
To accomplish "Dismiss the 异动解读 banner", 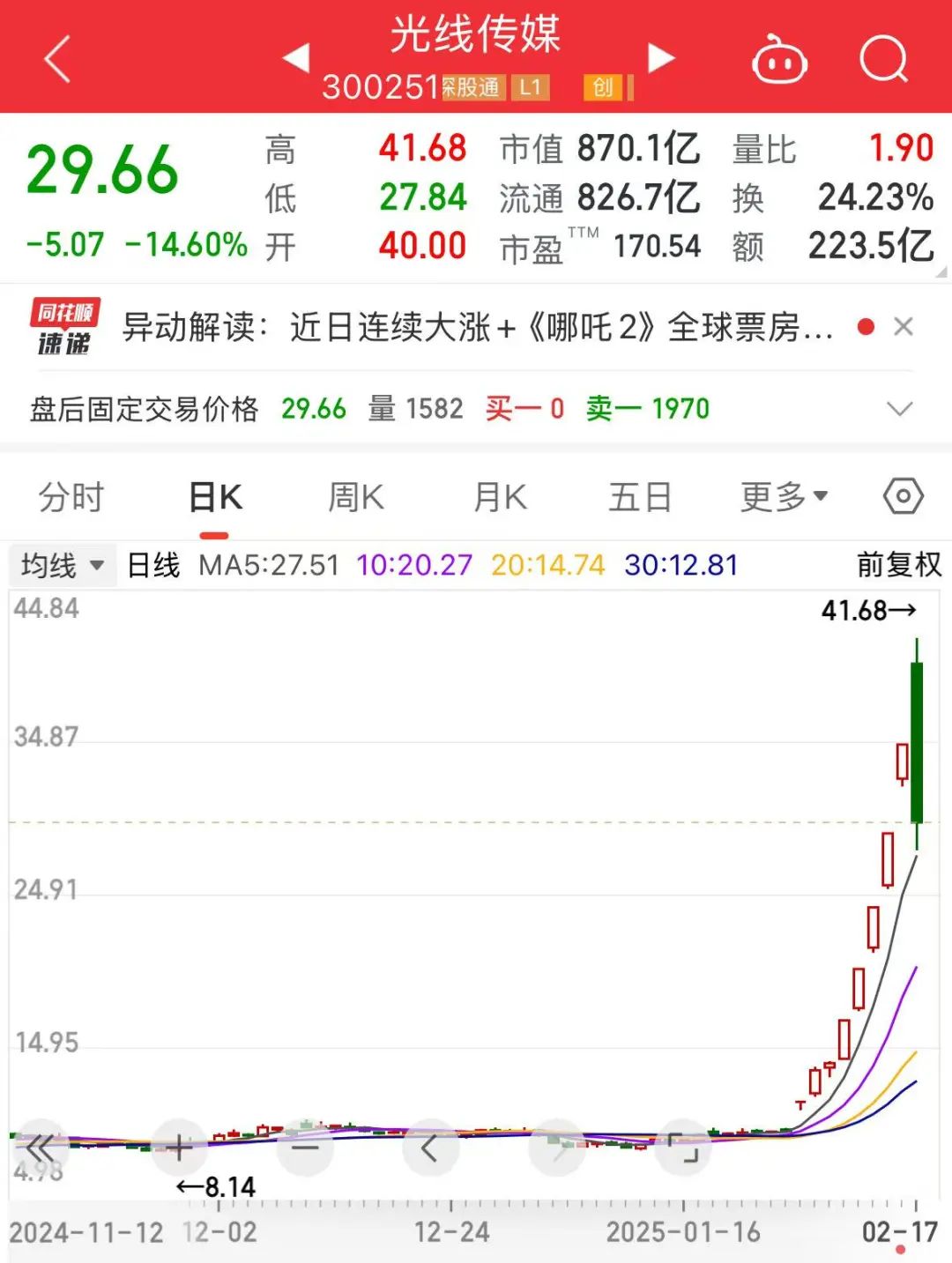I will pyautogui.click(x=904, y=326).
